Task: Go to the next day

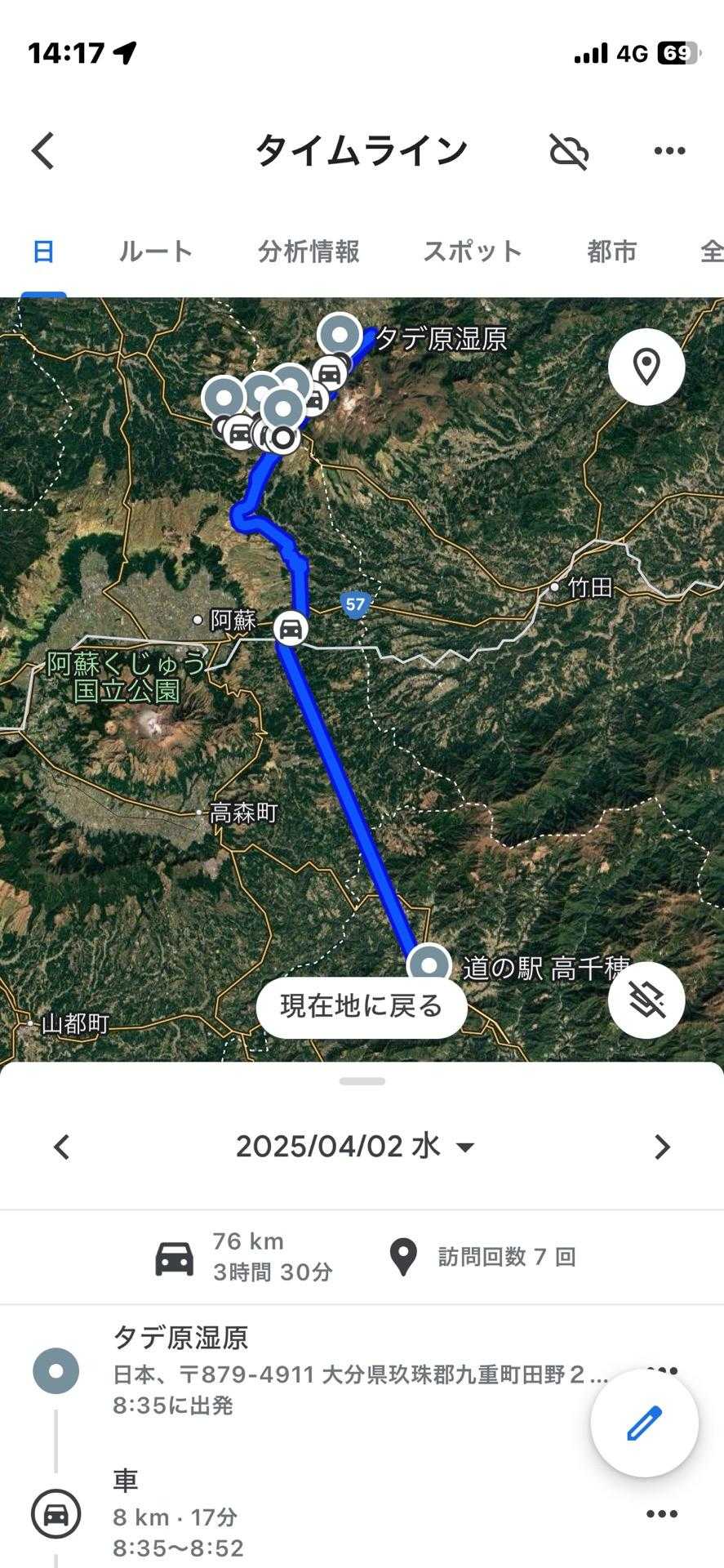Action: click(662, 1147)
